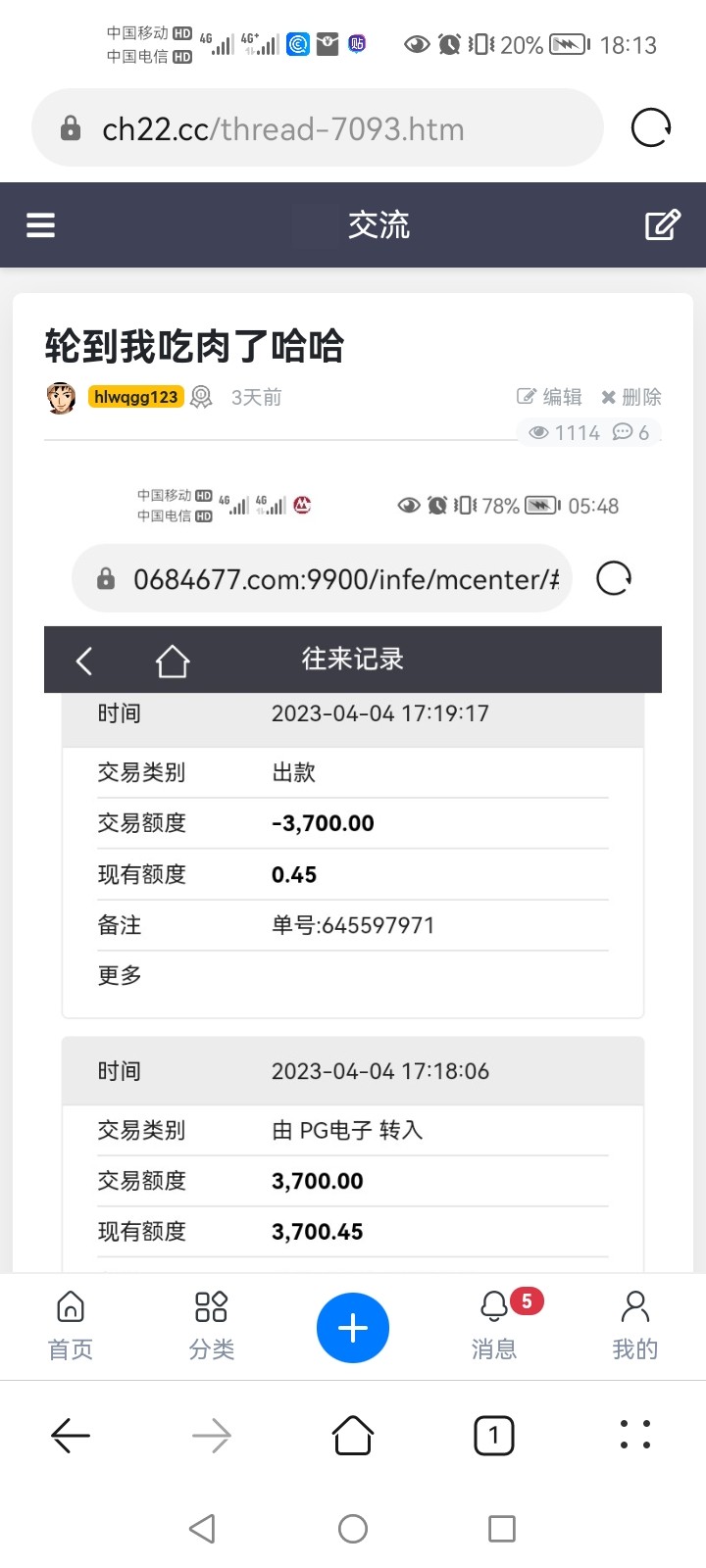
Task: Compose a new post with the pencil icon
Action: (x=663, y=225)
